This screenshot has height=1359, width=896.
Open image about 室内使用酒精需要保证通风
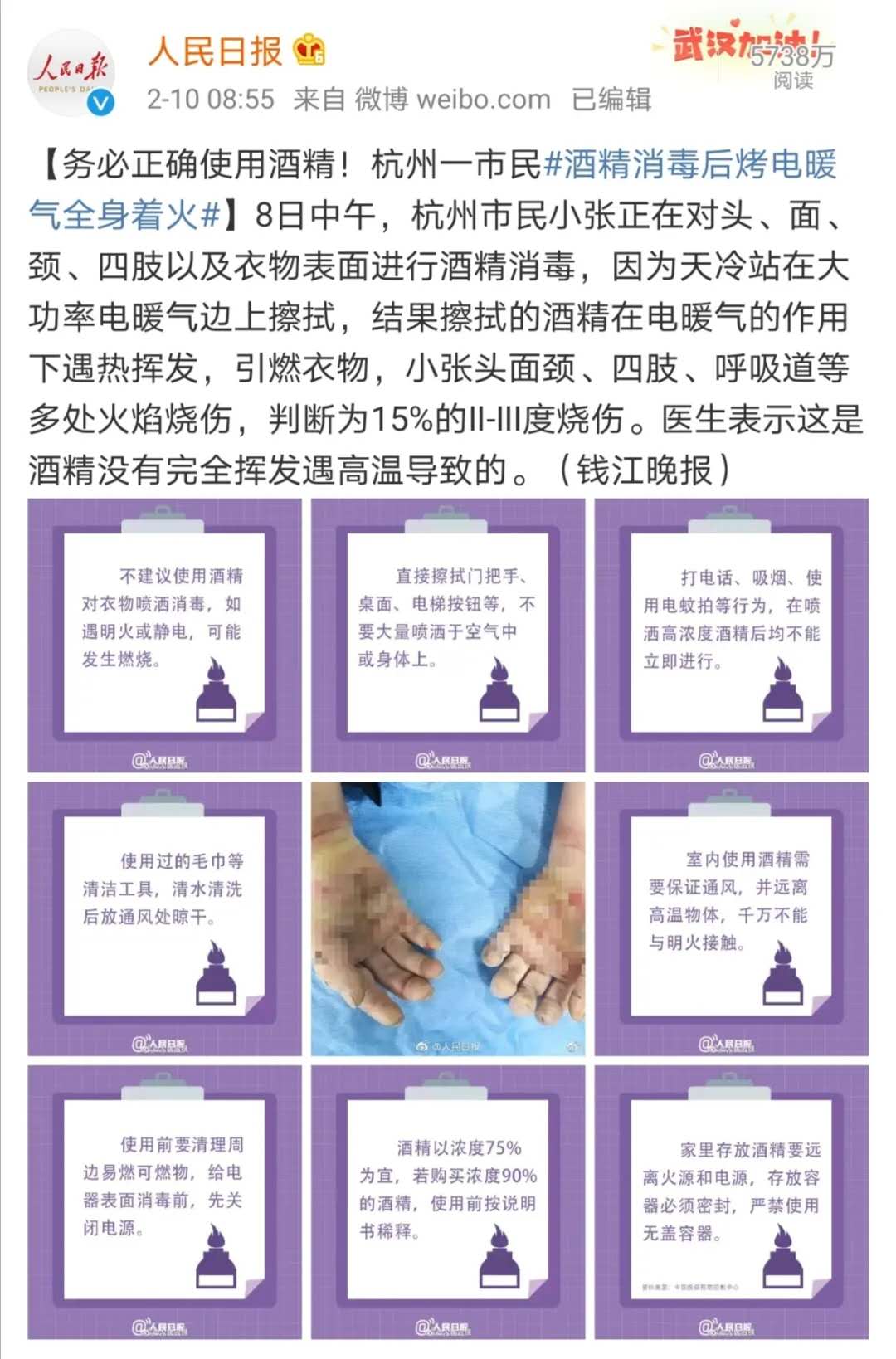click(731, 918)
